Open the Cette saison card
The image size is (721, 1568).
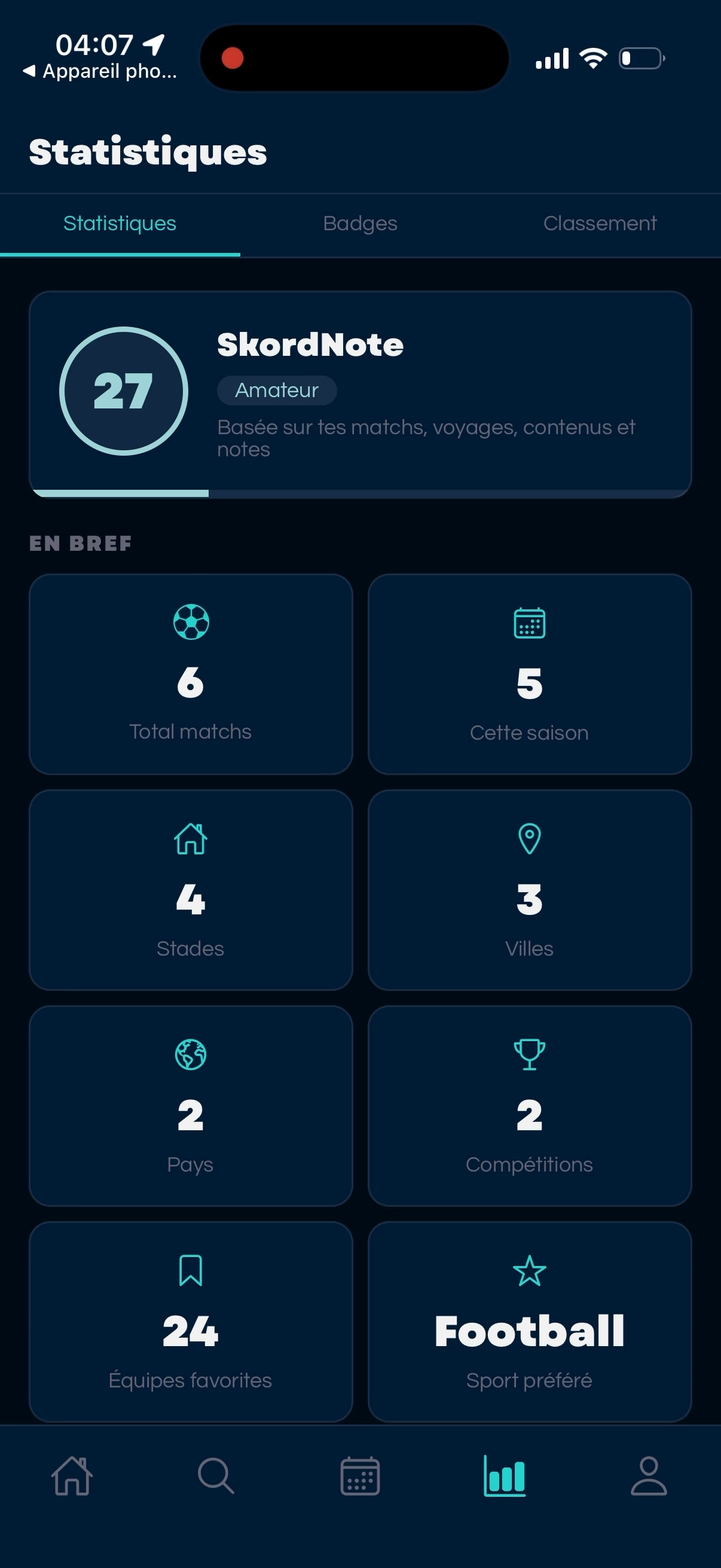528,674
